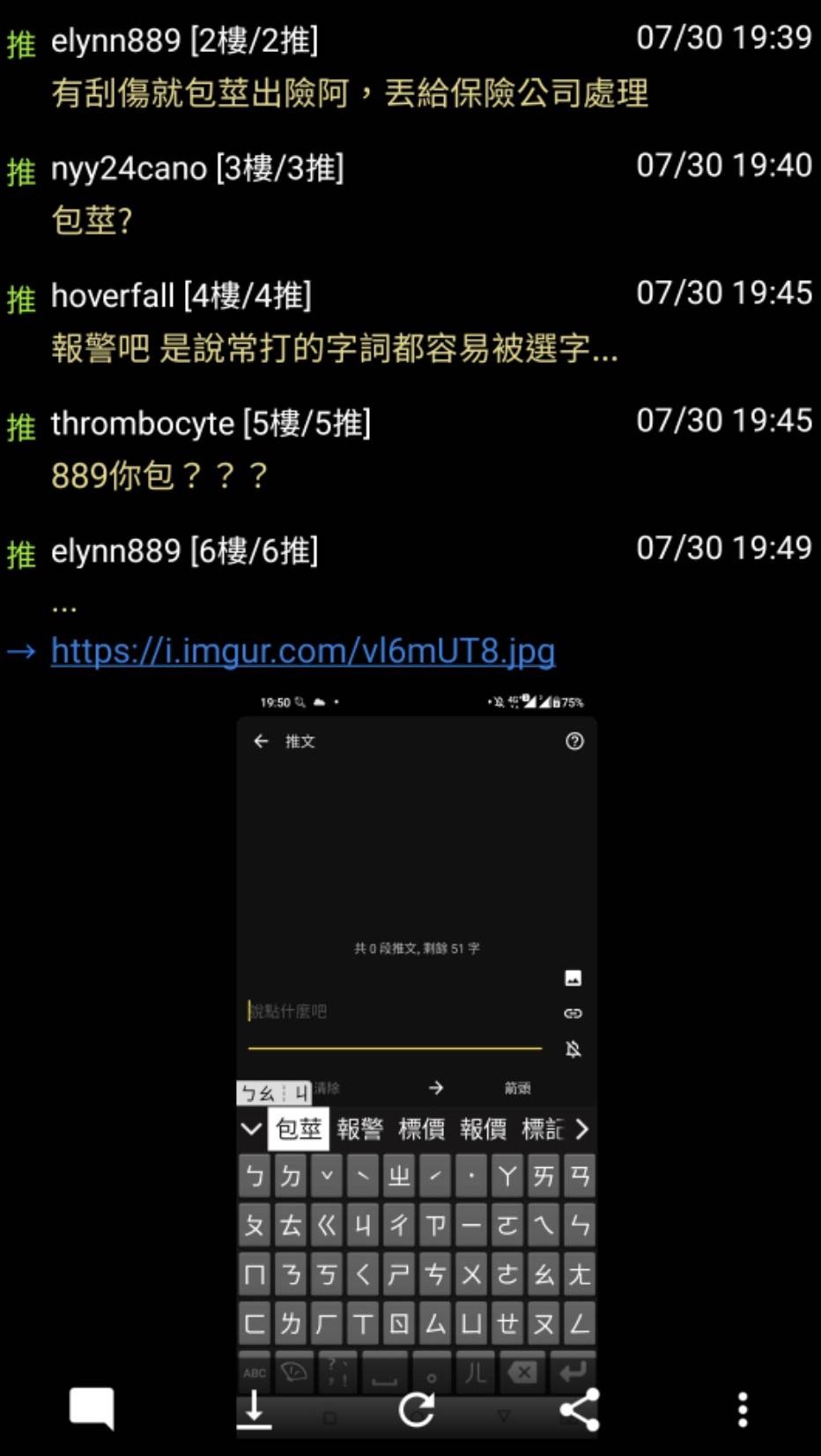The width and height of the screenshot is (821, 1456).
Task: Refresh the thread with reload icon
Action: pos(417,1409)
